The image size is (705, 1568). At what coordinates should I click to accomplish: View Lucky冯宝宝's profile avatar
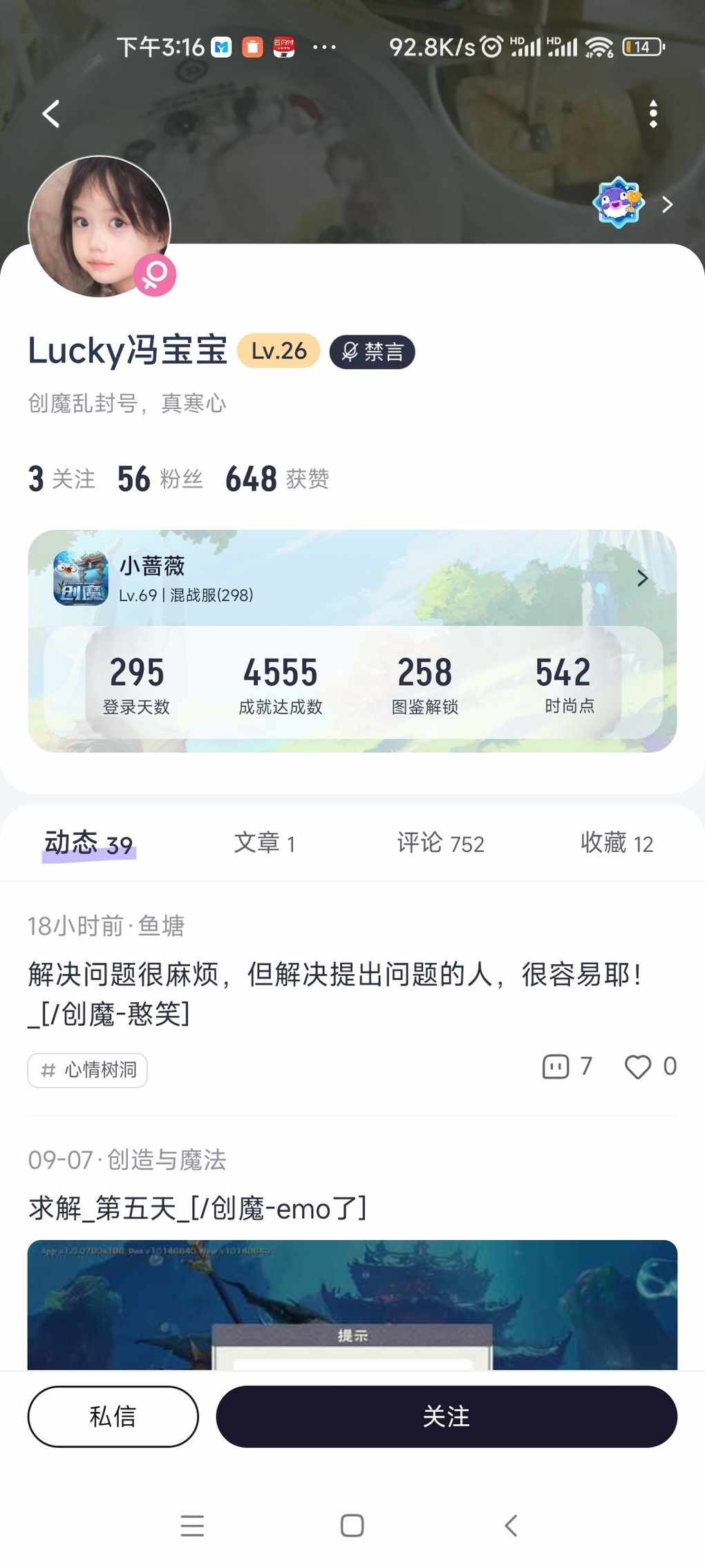(100, 227)
